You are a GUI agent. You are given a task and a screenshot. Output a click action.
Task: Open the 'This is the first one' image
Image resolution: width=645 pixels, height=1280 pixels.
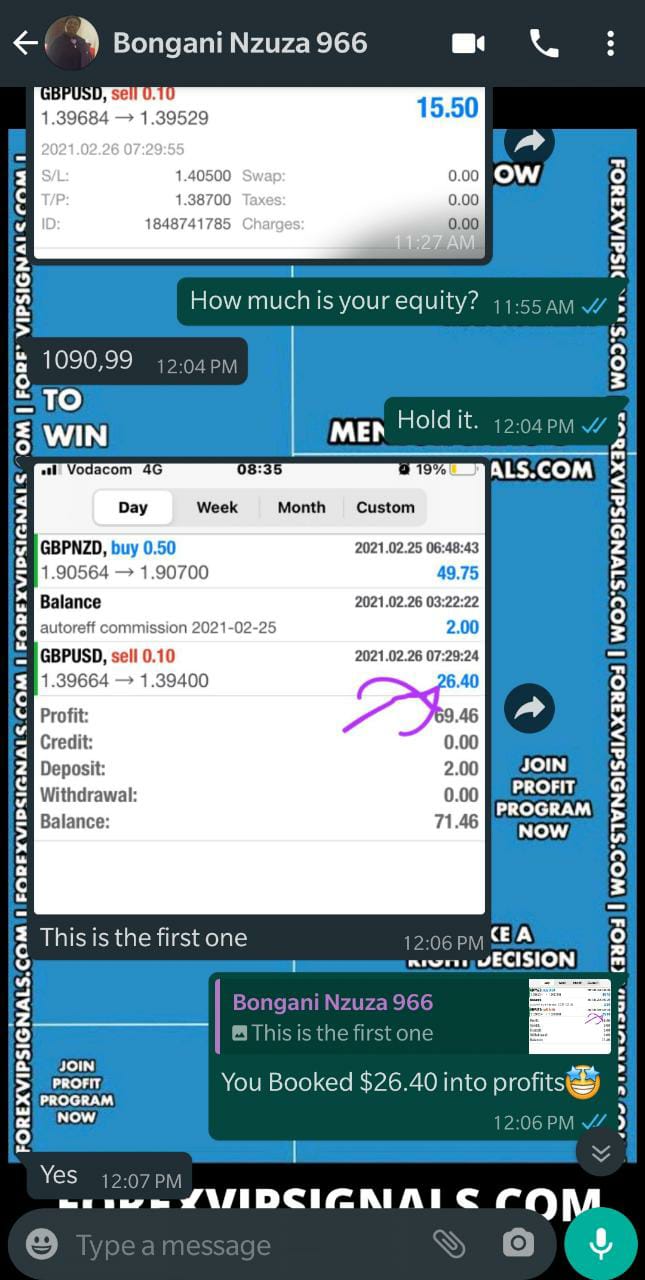tap(261, 690)
